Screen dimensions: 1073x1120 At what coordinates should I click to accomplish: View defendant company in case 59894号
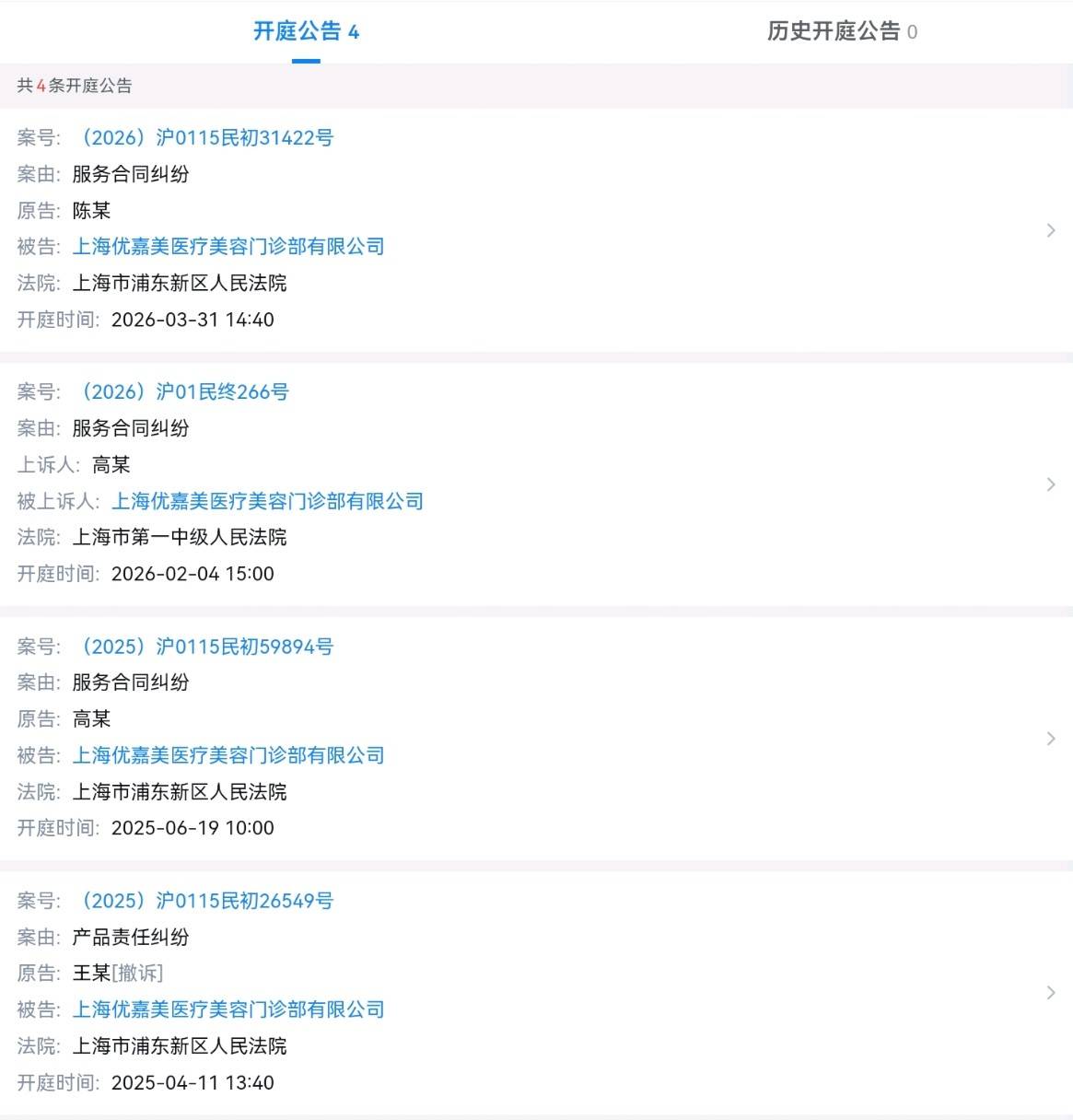click(x=228, y=755)
